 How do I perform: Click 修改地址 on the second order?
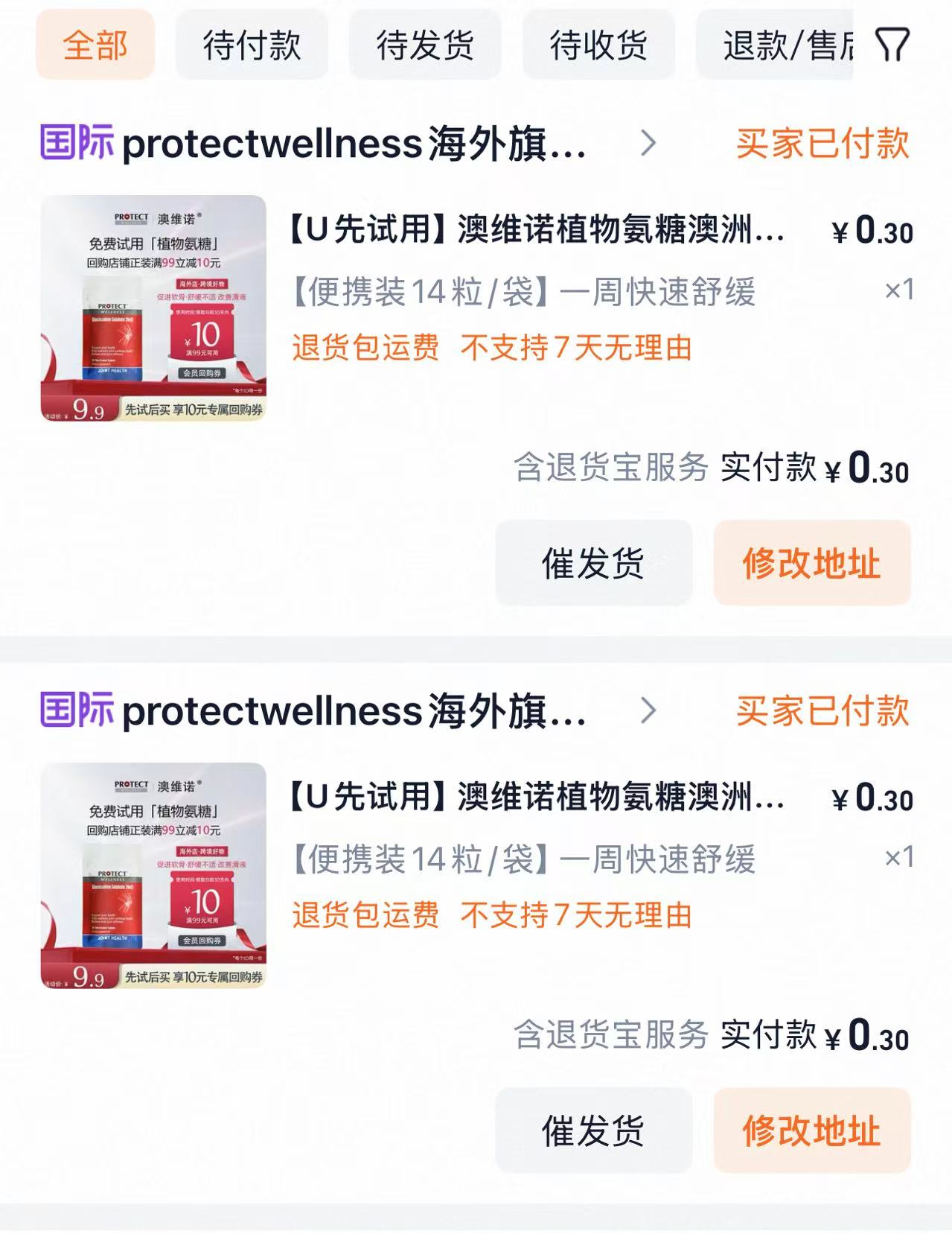pos(811,1130)
